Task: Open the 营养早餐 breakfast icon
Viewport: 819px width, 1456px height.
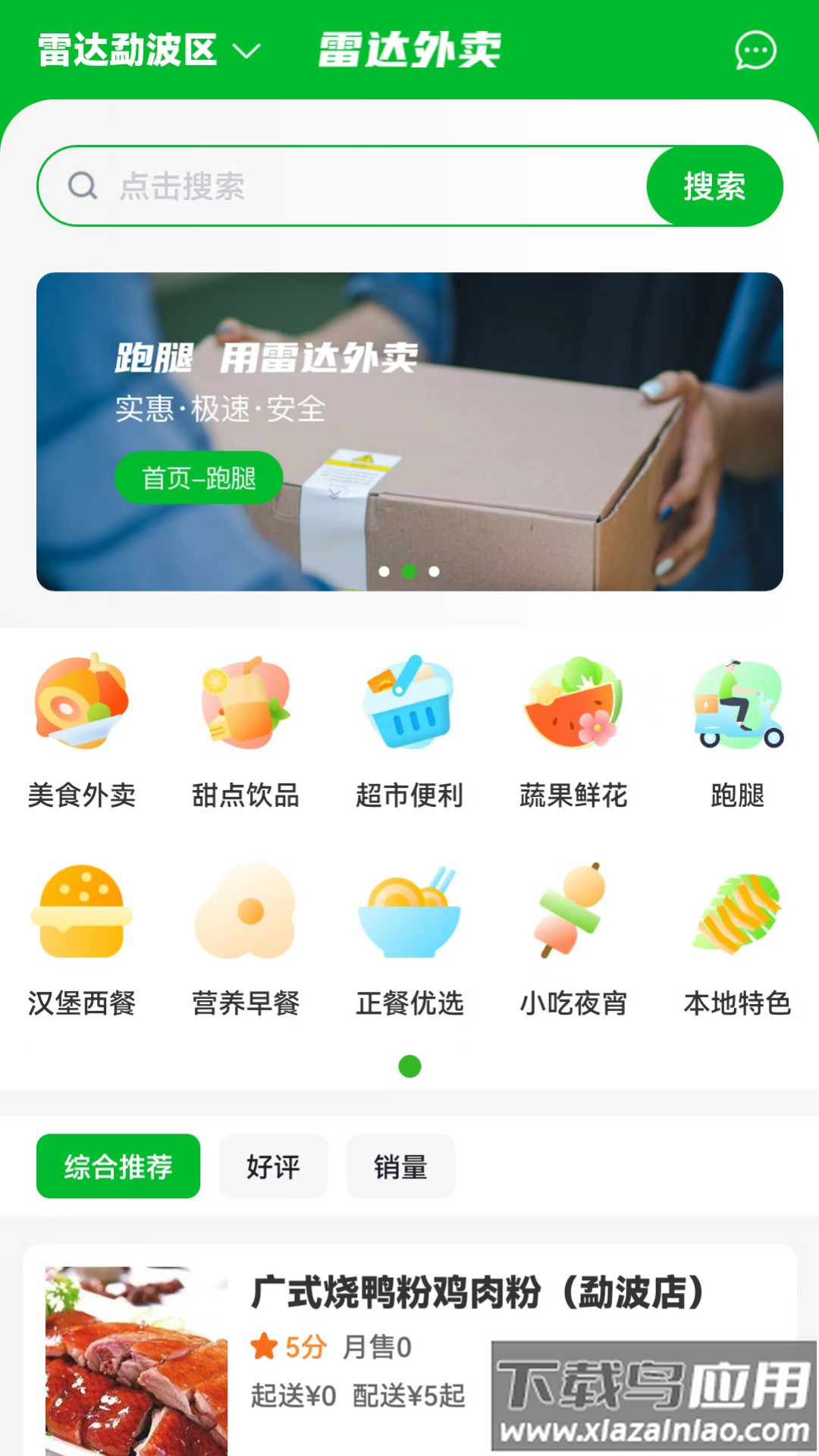Action: coord(246,914)
